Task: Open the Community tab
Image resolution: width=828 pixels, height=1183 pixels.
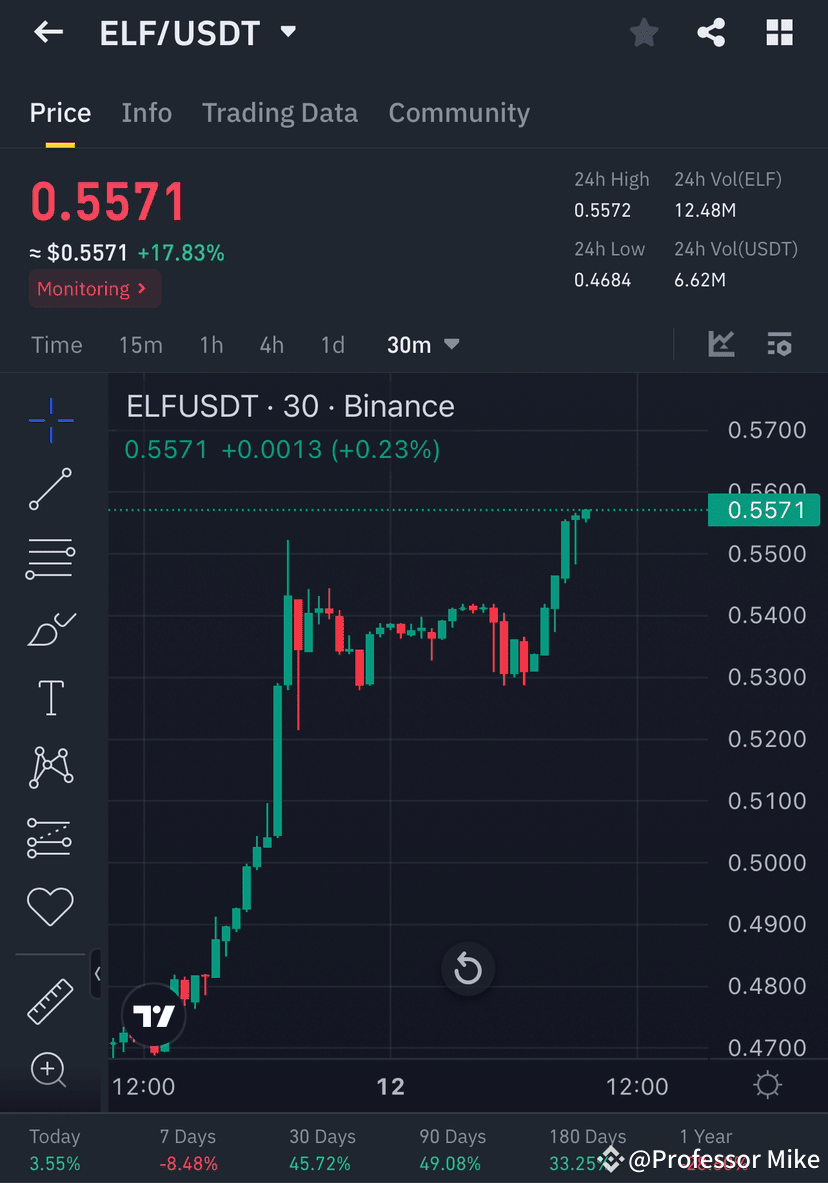Action: click(459, 113)
